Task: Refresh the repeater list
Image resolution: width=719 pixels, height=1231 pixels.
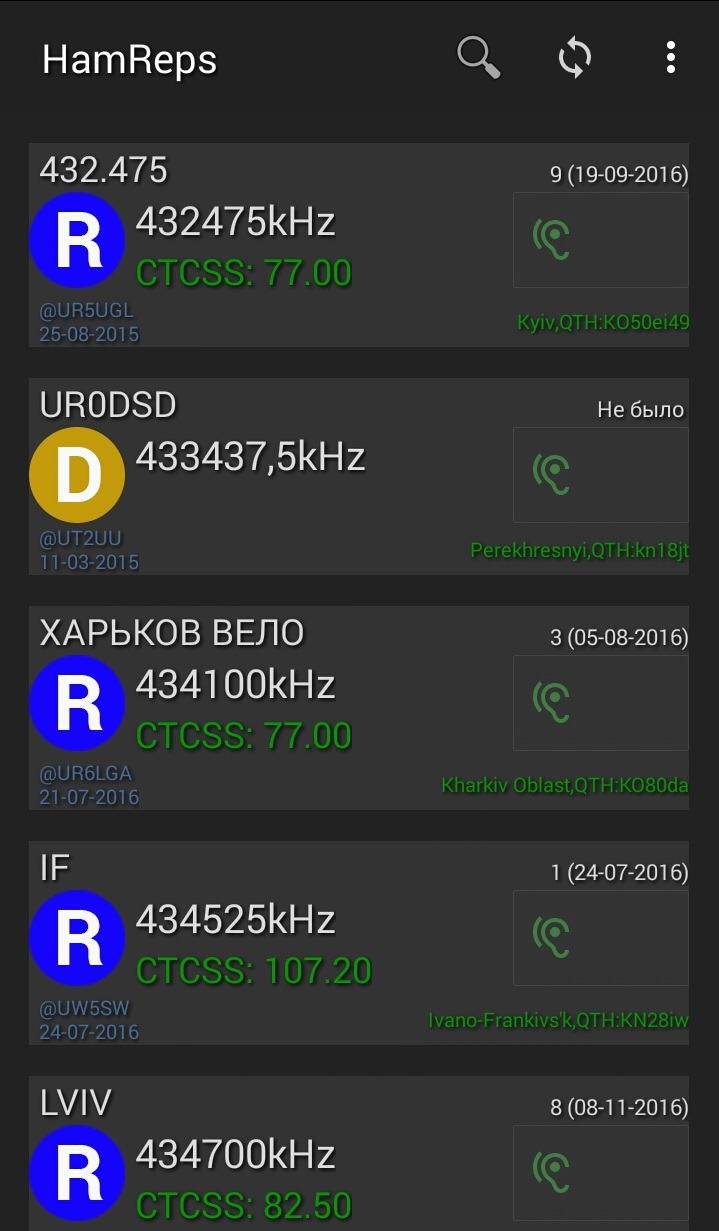Action: coord(575,58)
